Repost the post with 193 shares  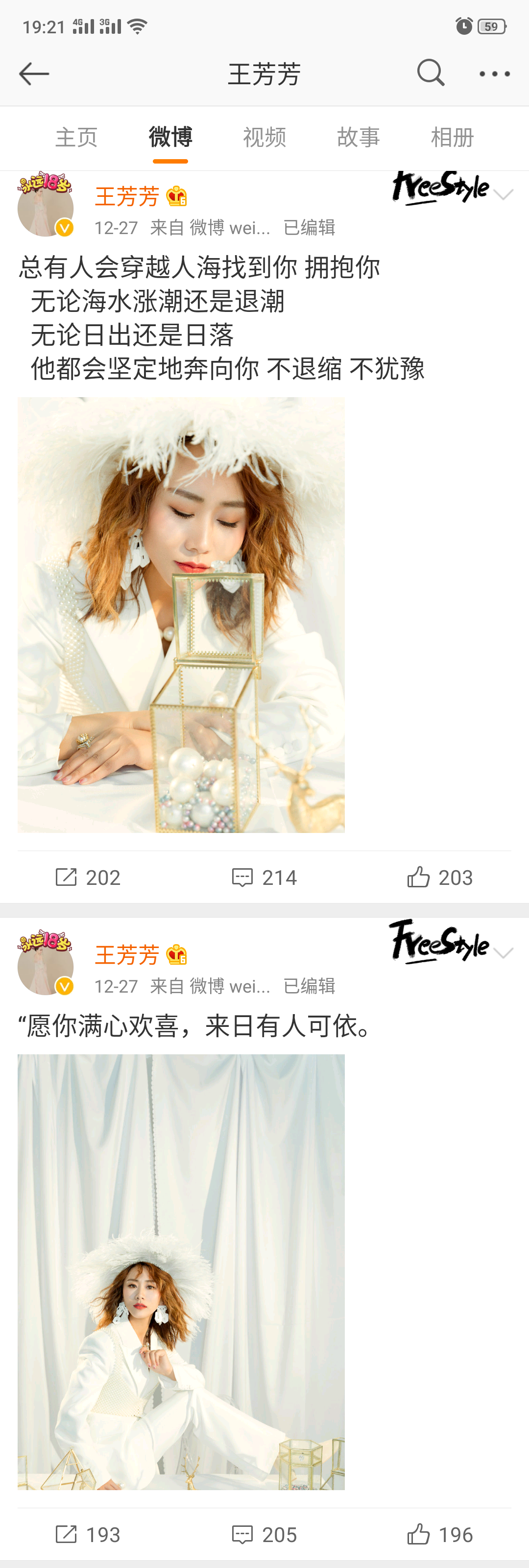coord(88,1535)
